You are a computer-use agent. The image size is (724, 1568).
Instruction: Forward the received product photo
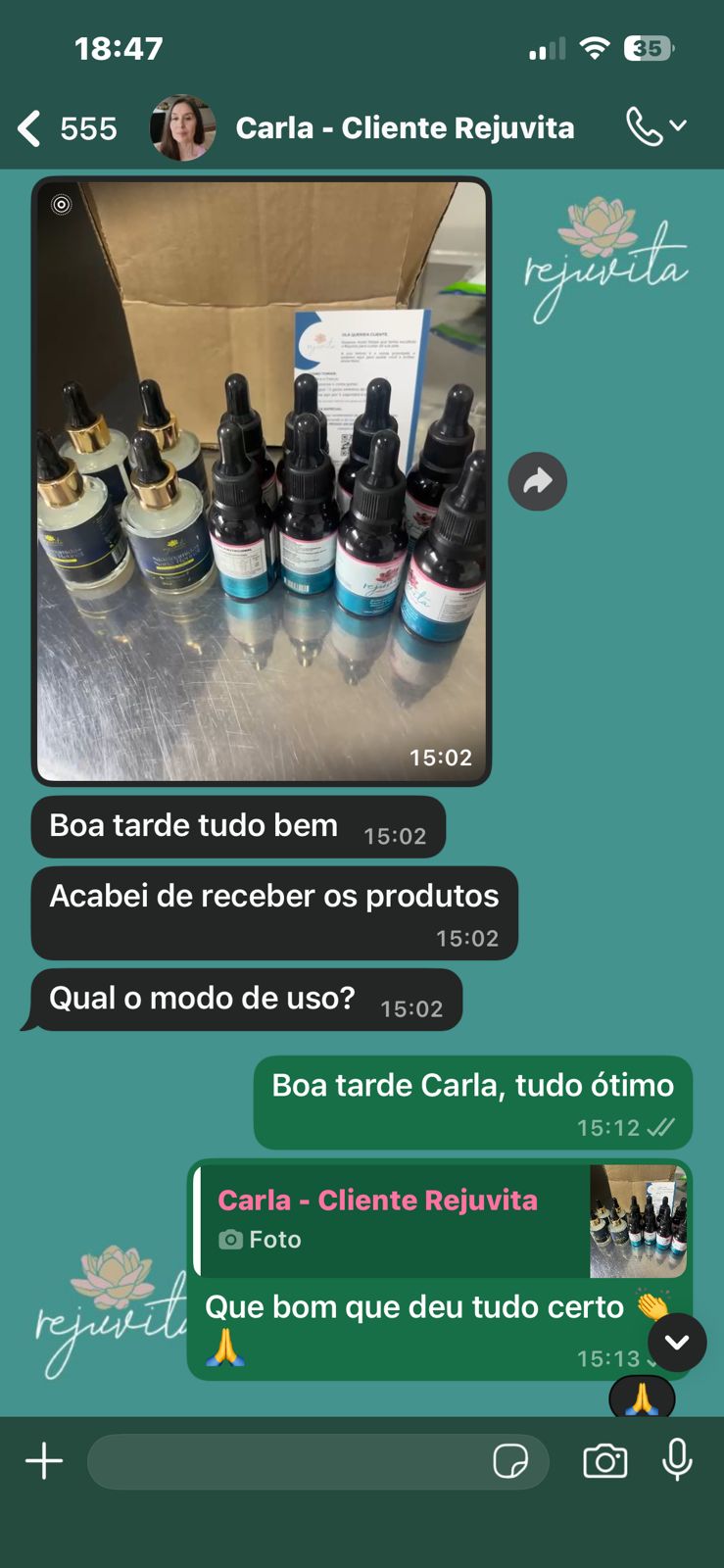pos(537,481)
